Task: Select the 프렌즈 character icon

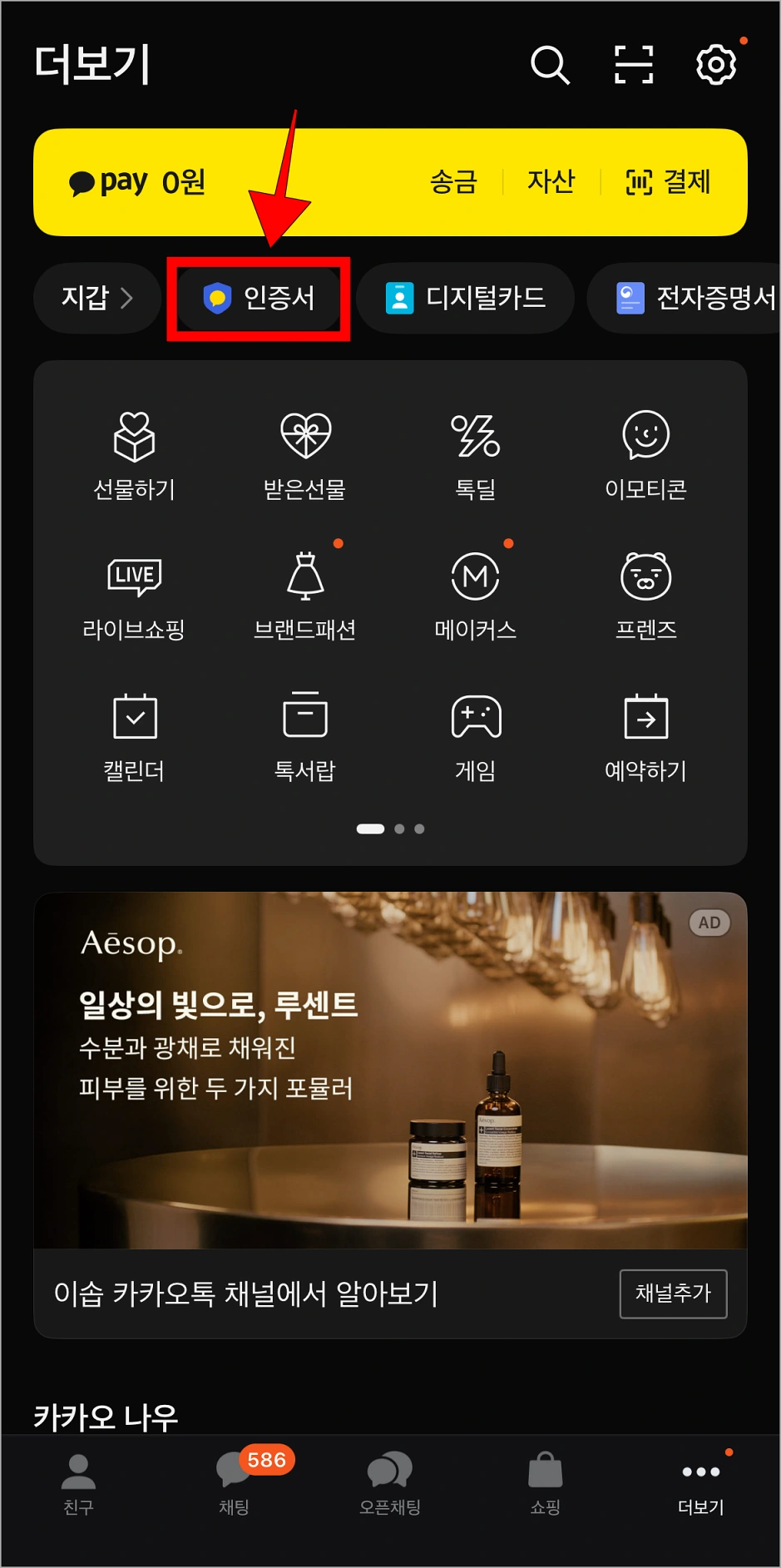Action: click(645, 596)
